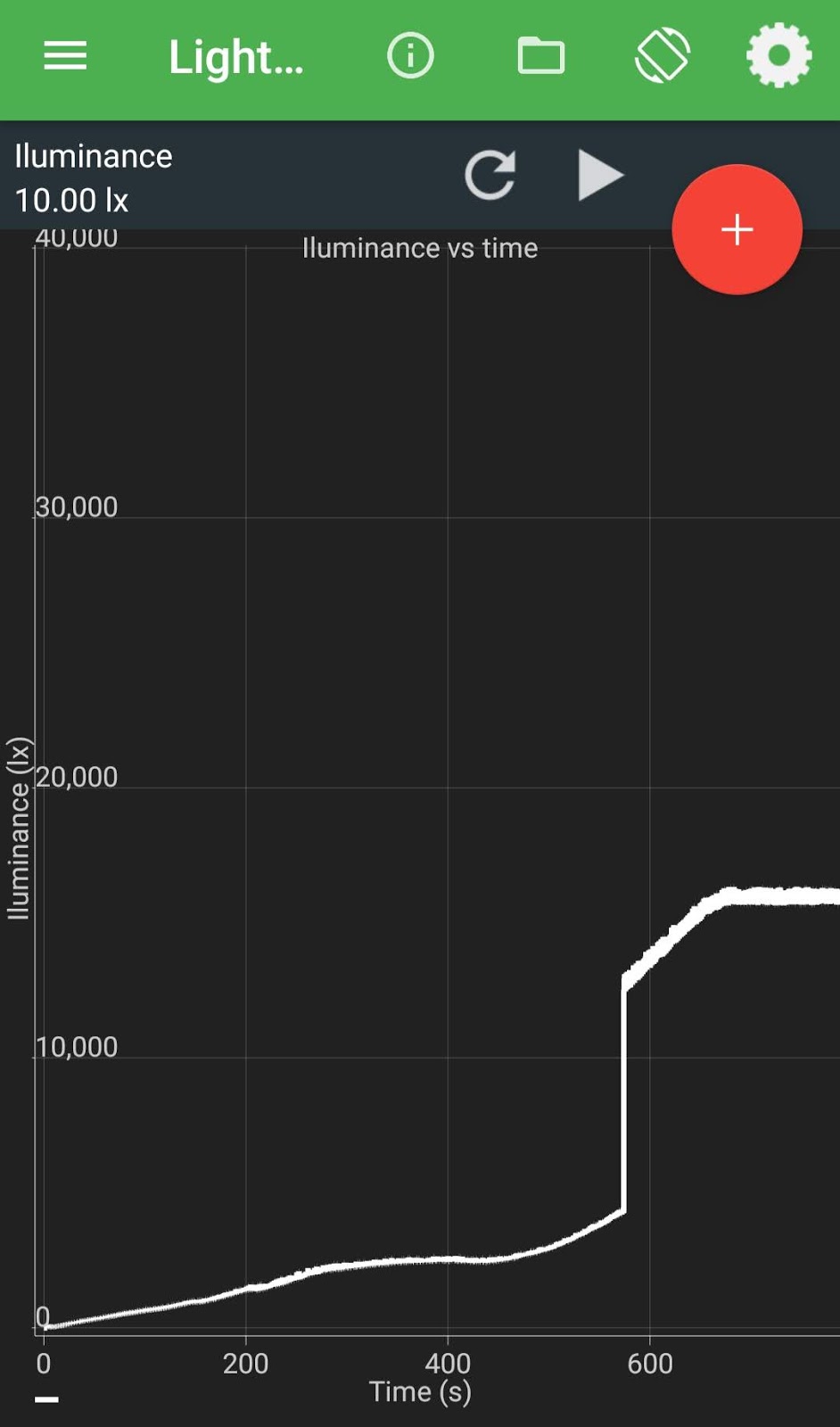Reset the illuminance measurement

pyautogui.click(x=490, y=175)
